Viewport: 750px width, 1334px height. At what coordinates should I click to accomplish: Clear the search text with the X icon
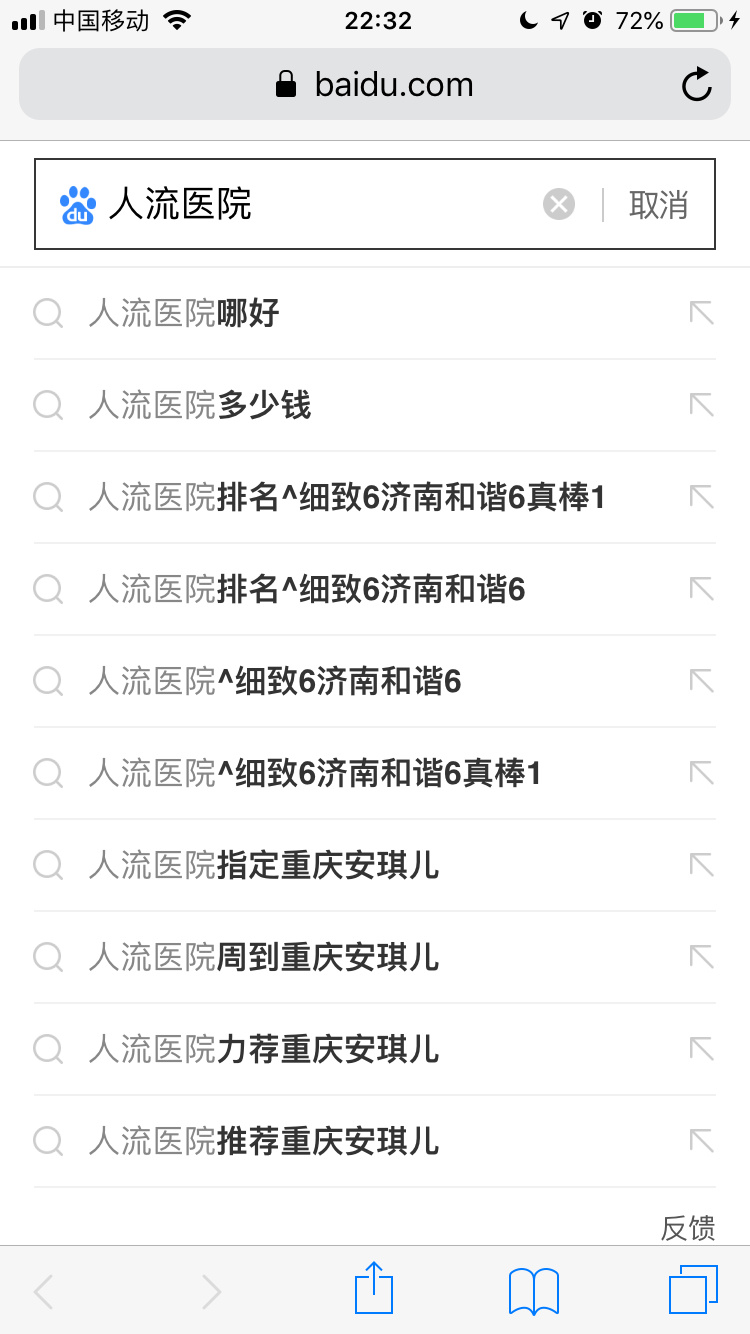pyautogui.click(x=559, y=205)
